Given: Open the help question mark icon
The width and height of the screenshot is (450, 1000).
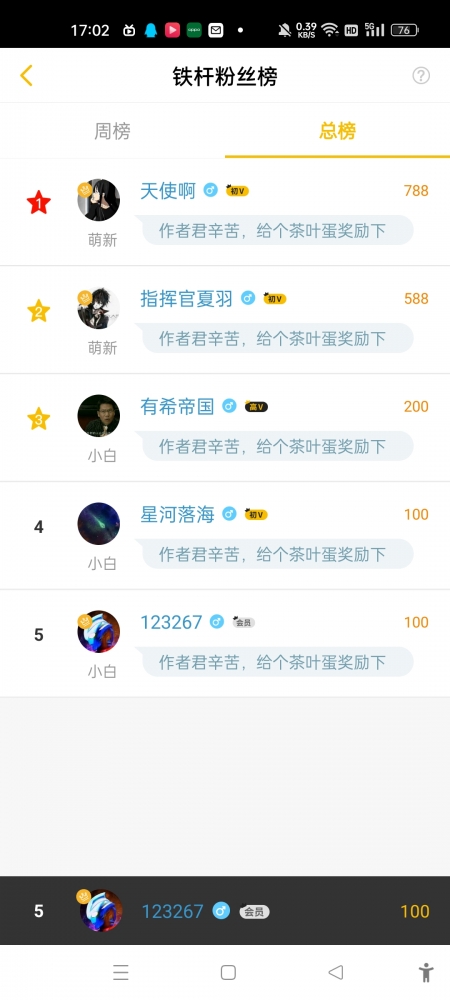Looking at the screenshot, I should (x=421, y=76).
